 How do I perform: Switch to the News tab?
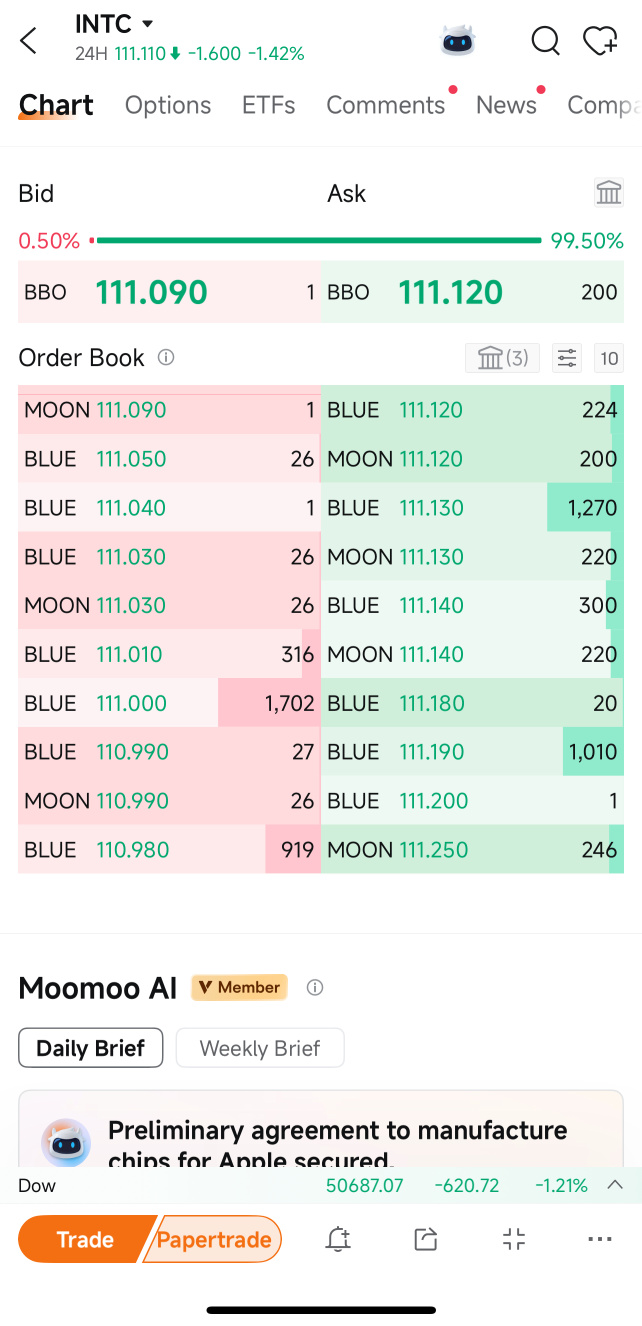[x=506, y=105]
